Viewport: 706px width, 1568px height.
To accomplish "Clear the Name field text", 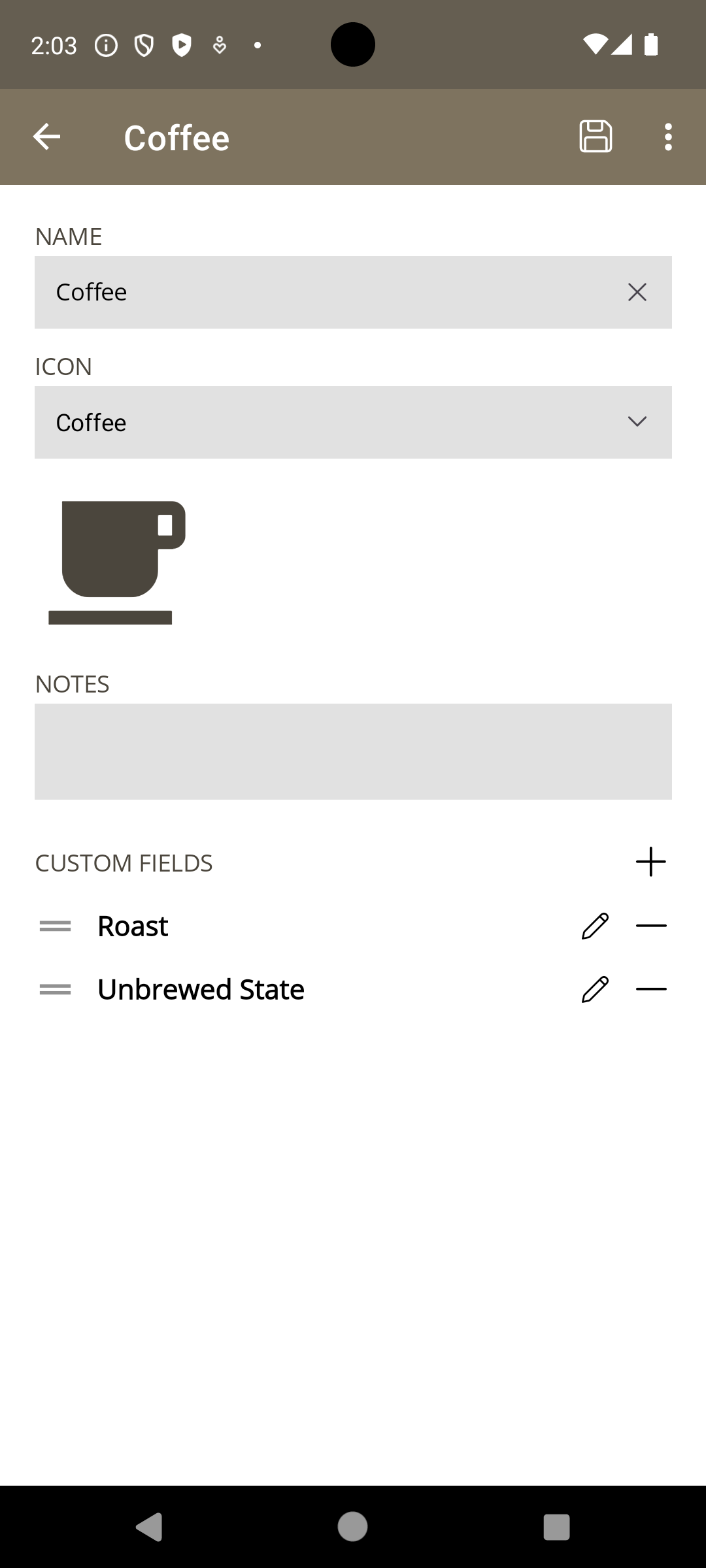I will 637,292.
